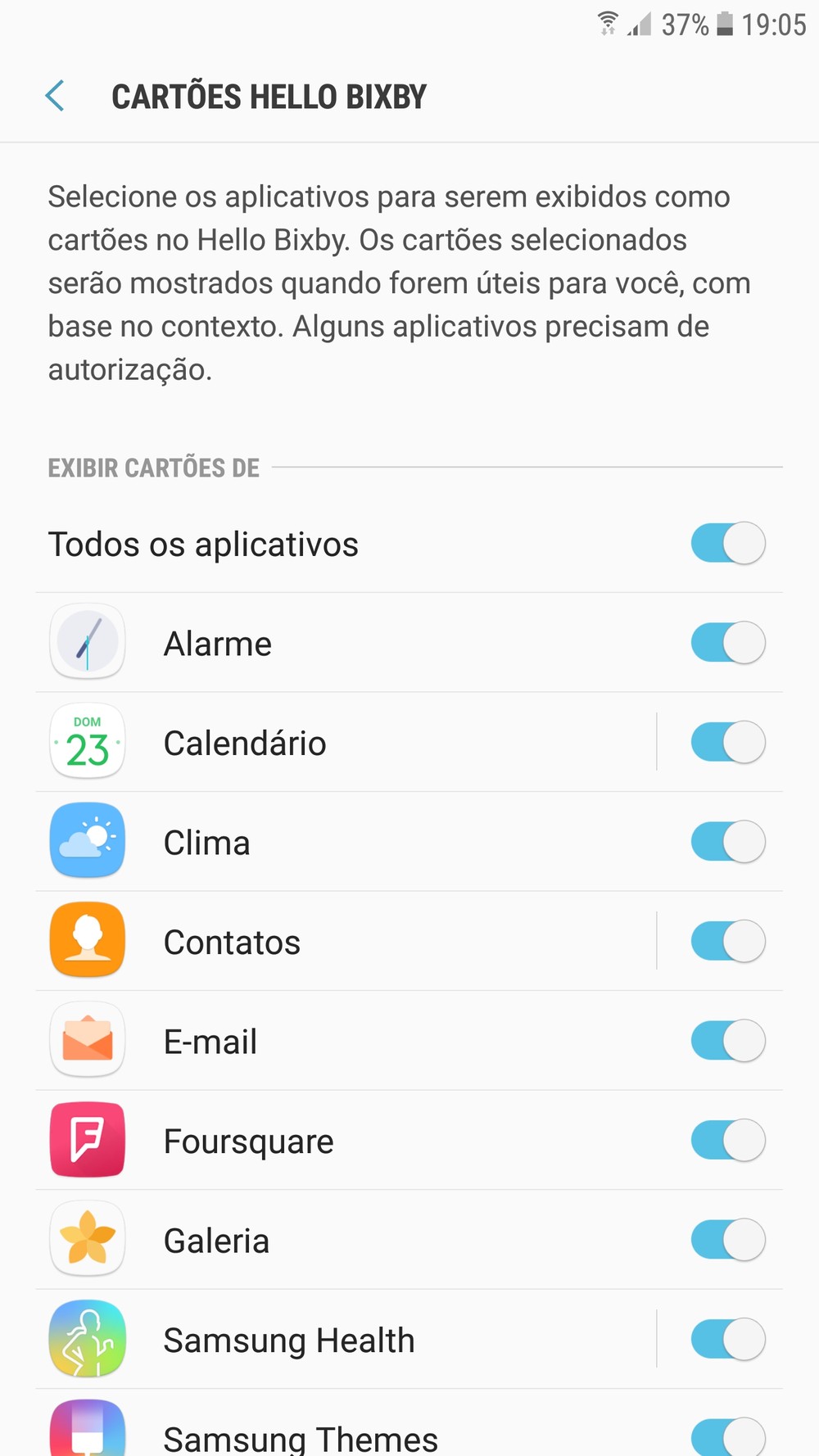
Task: Toggle the Samsung Health switch
Action: click(728, 1340)
